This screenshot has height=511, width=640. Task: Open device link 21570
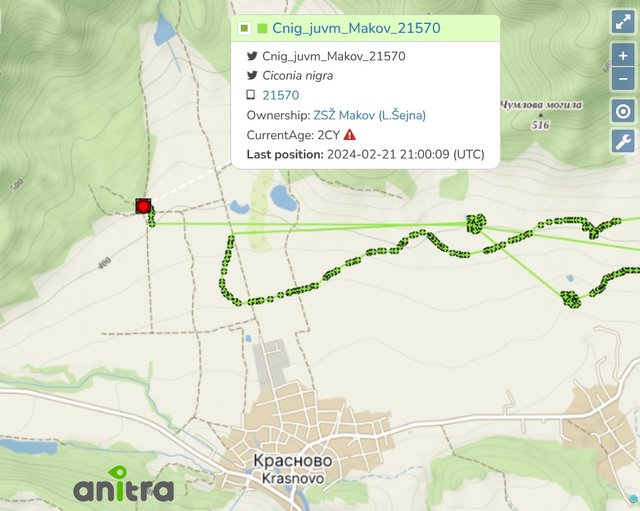click(x=280, y=95)
